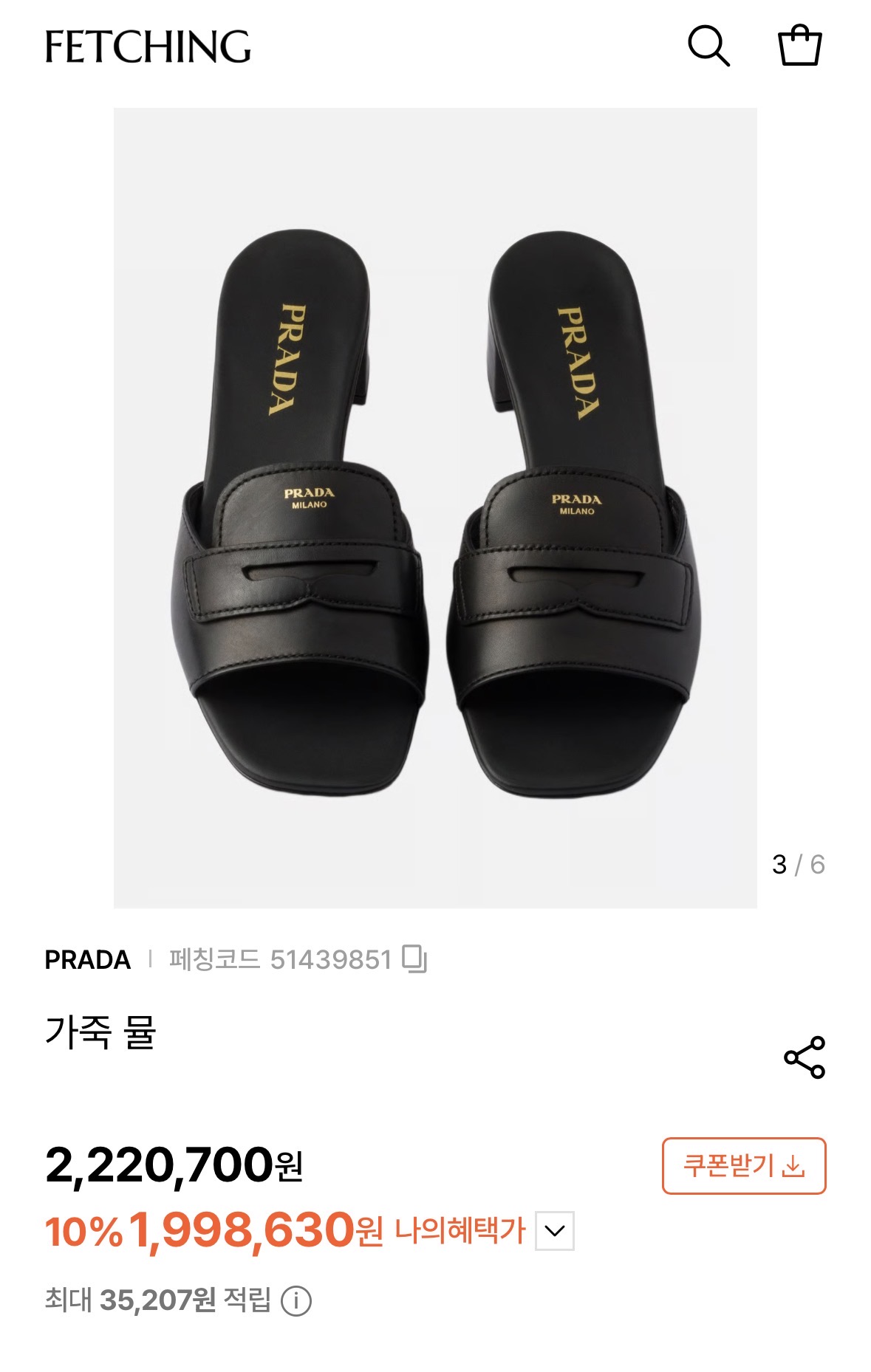Show info about 적립 points
Image resolution: width=871 pixels, height=1372 pixels.
coord(296,1300)
